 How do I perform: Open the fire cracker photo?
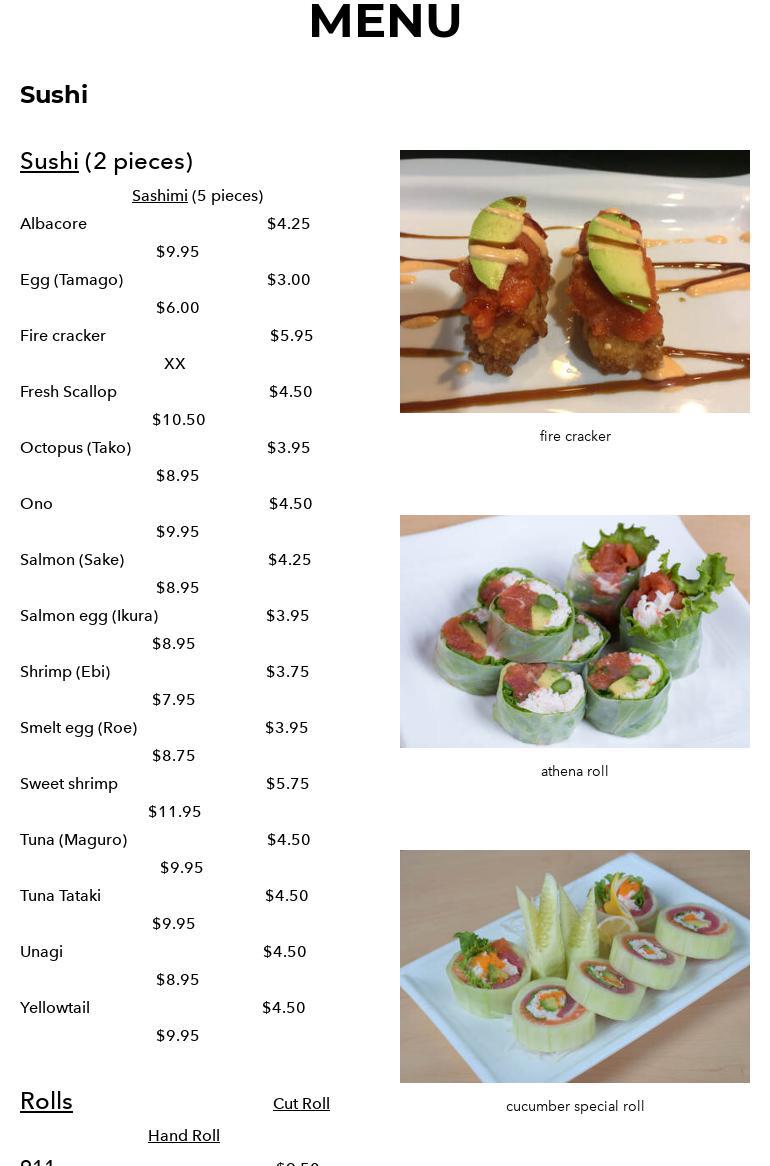[574, 281]
